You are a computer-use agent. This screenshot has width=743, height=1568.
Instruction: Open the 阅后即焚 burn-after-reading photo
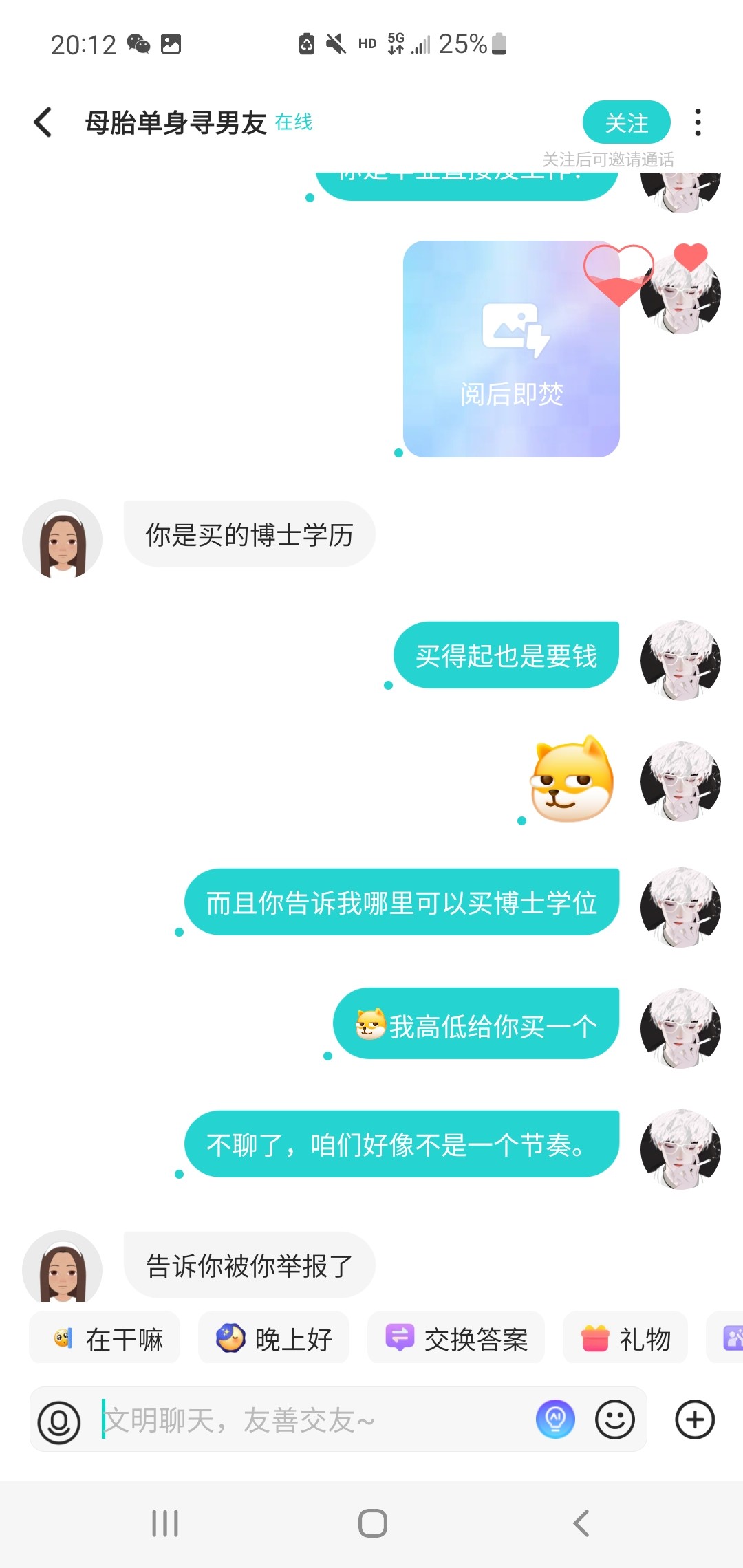point(511,349)
